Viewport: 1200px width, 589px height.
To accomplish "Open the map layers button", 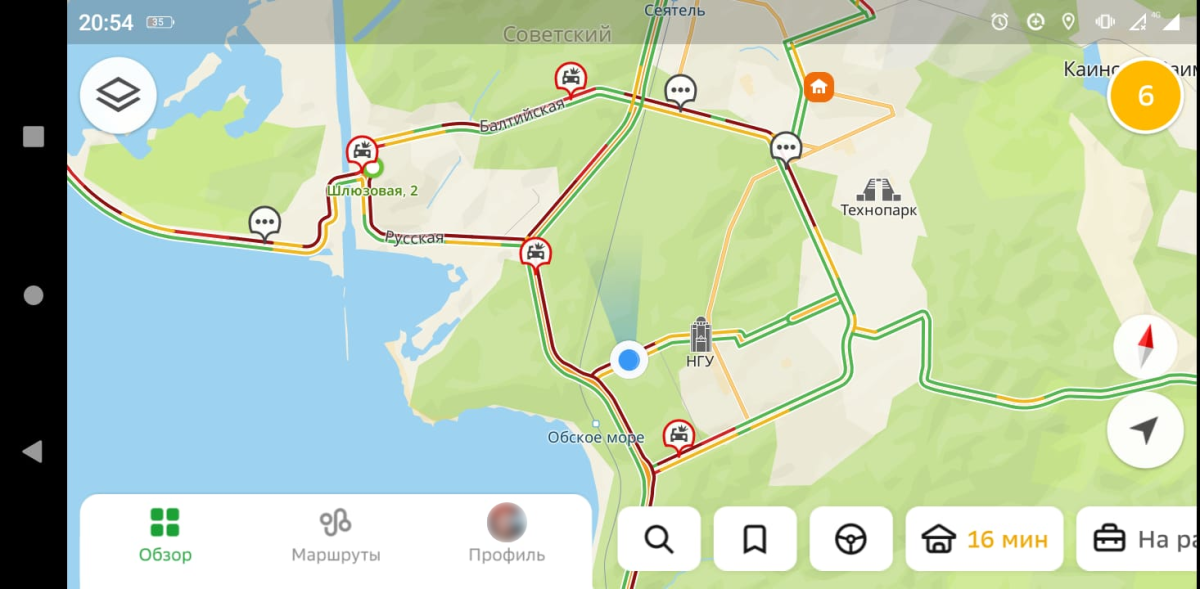I will click(118, 96).
